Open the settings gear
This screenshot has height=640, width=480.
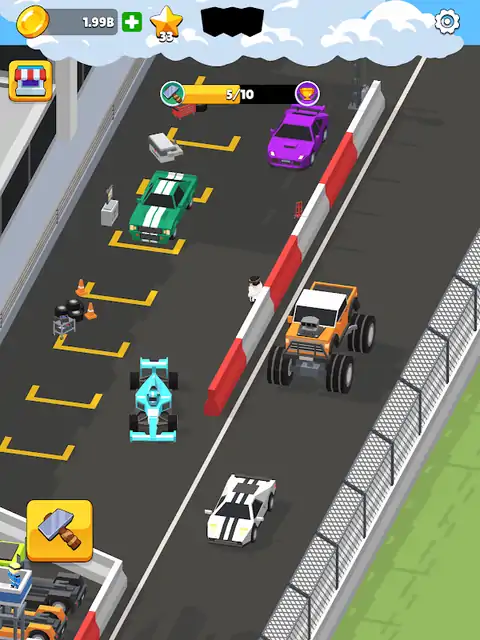[447, 21]
